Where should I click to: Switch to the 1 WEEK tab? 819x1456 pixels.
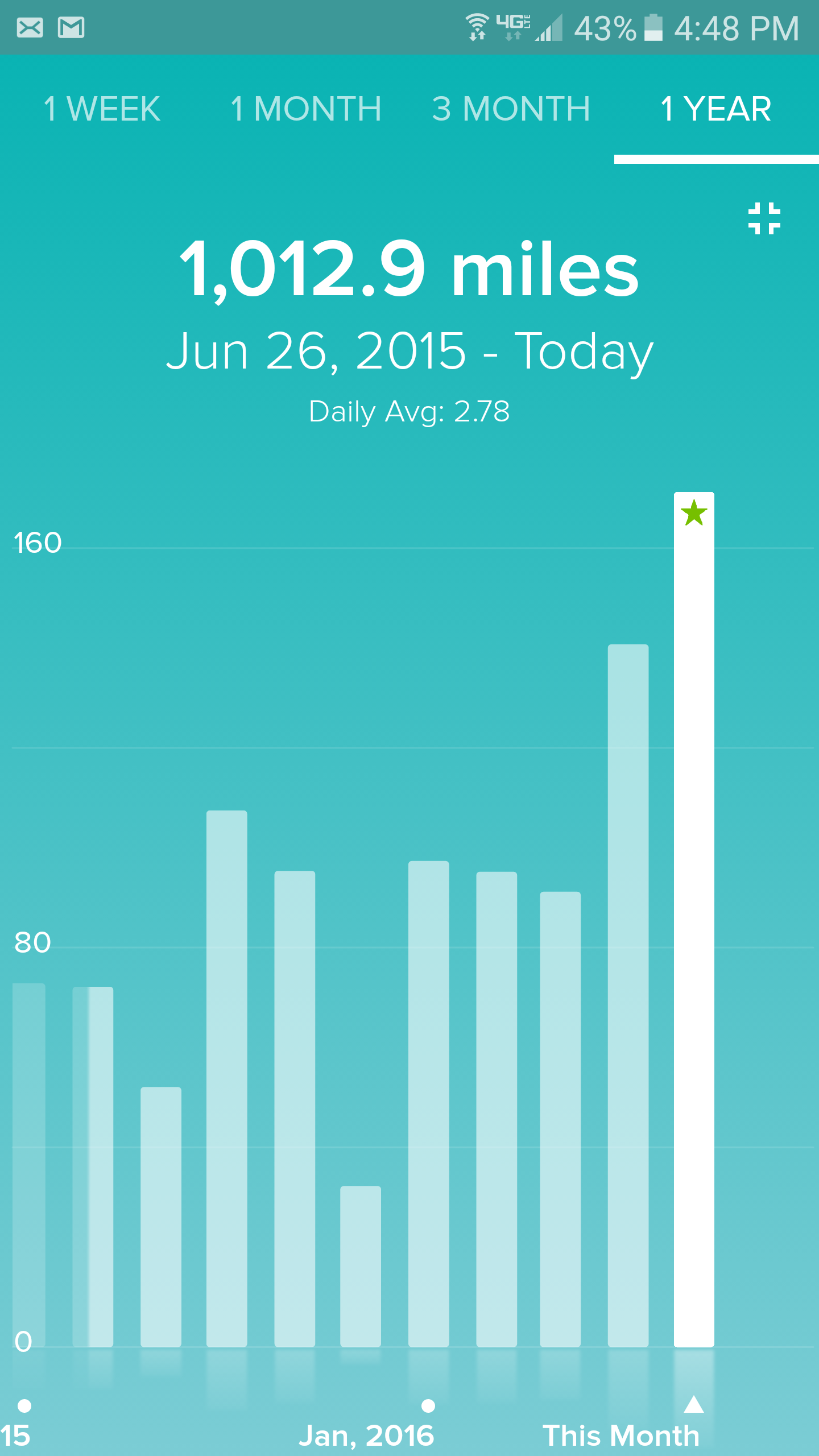click(x=102, y=108)
